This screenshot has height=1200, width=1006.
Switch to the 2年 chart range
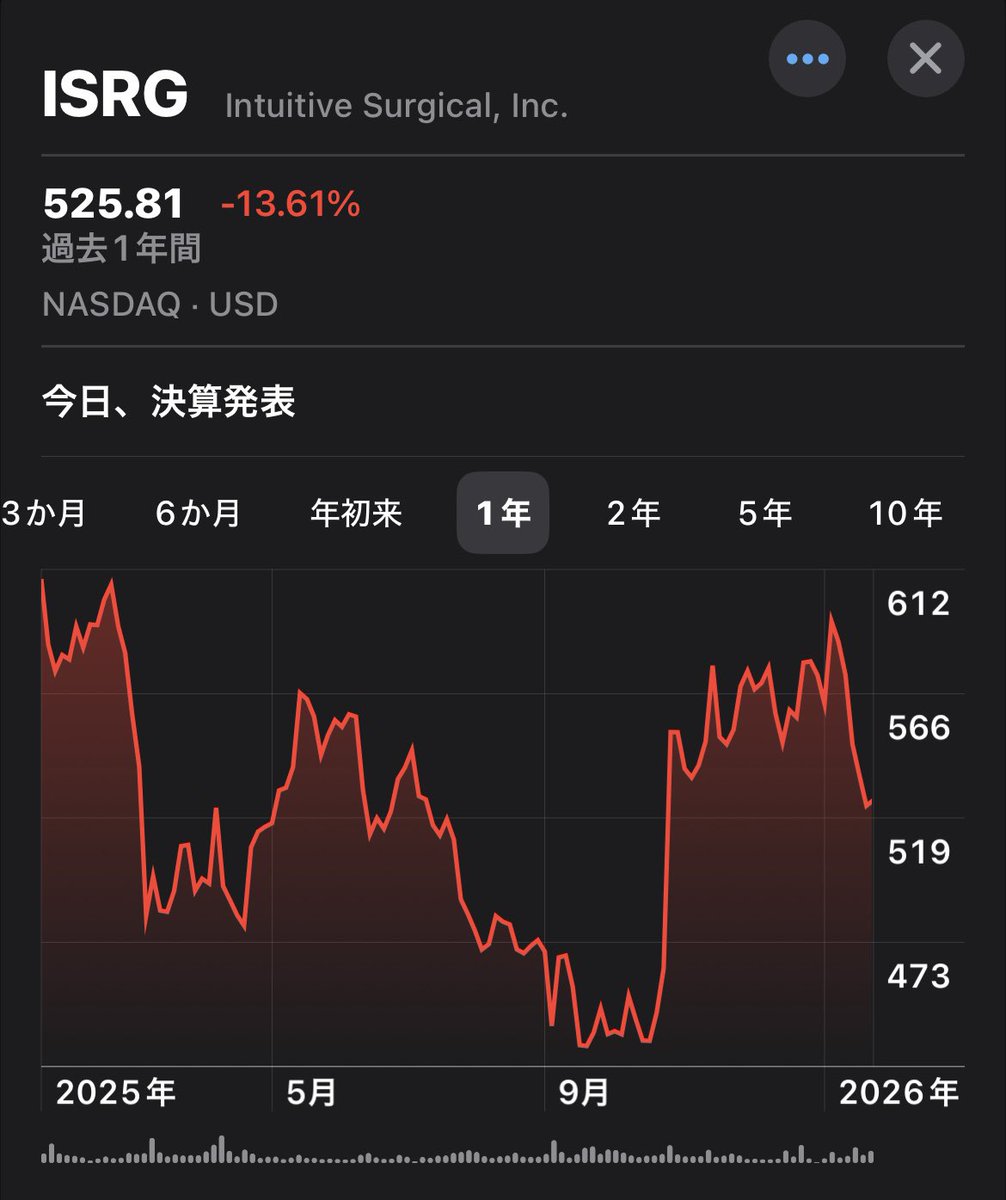pos(634,514)
